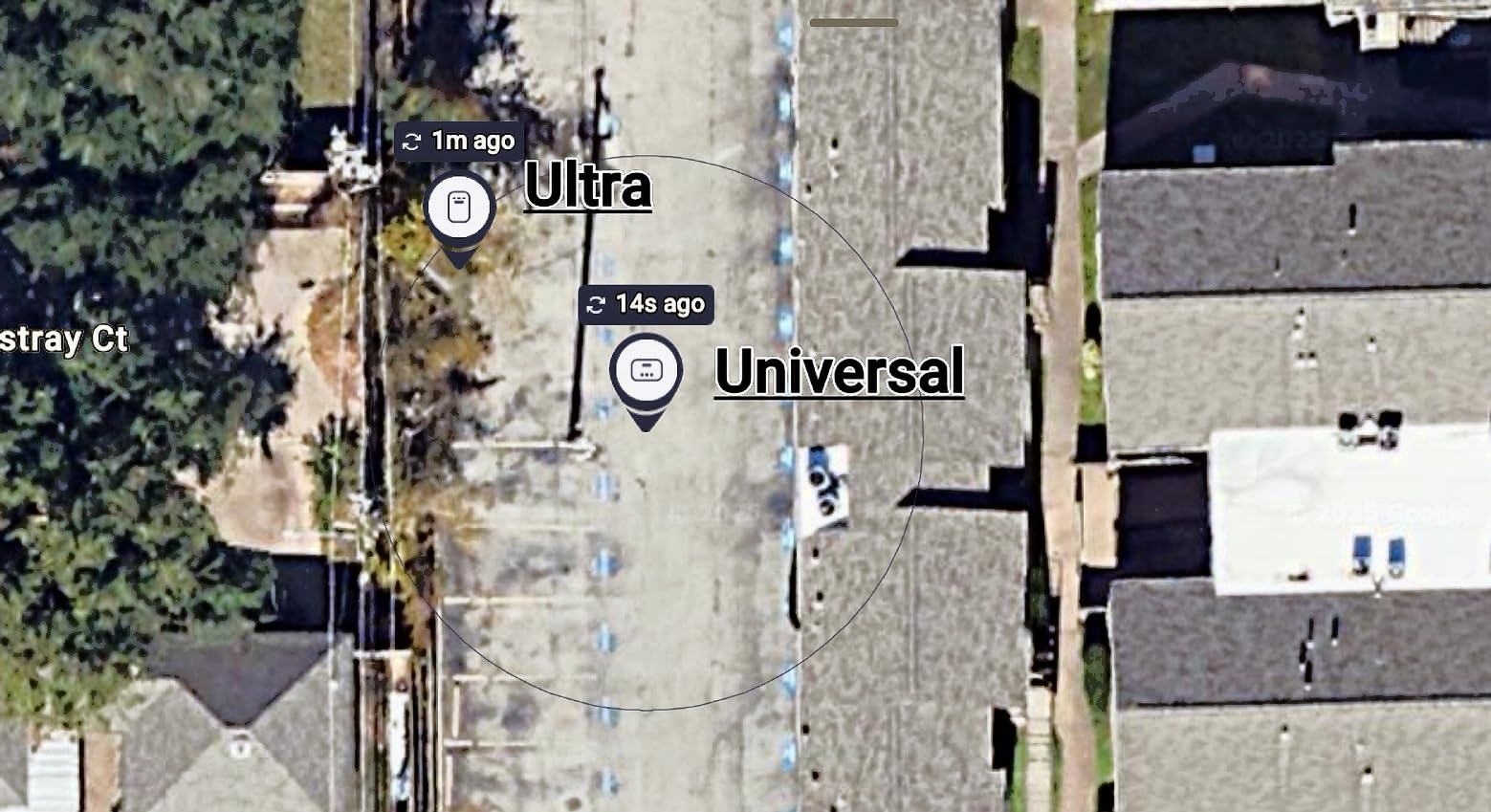Tap the 1m ago refresh badge
The image size is (1491, 812).
coord(459,142)
